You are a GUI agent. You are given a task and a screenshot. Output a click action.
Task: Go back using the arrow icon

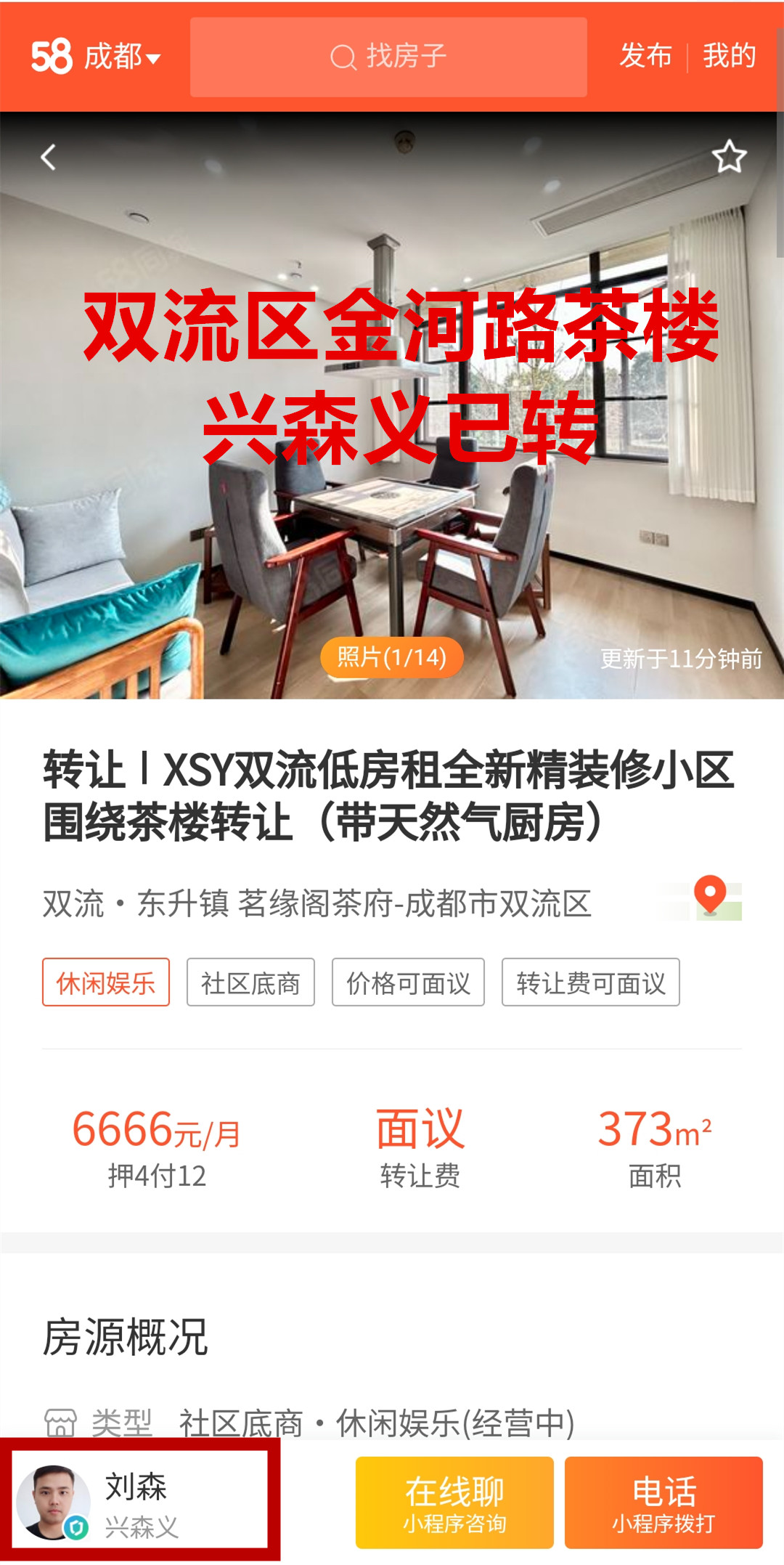click(48, 157)
